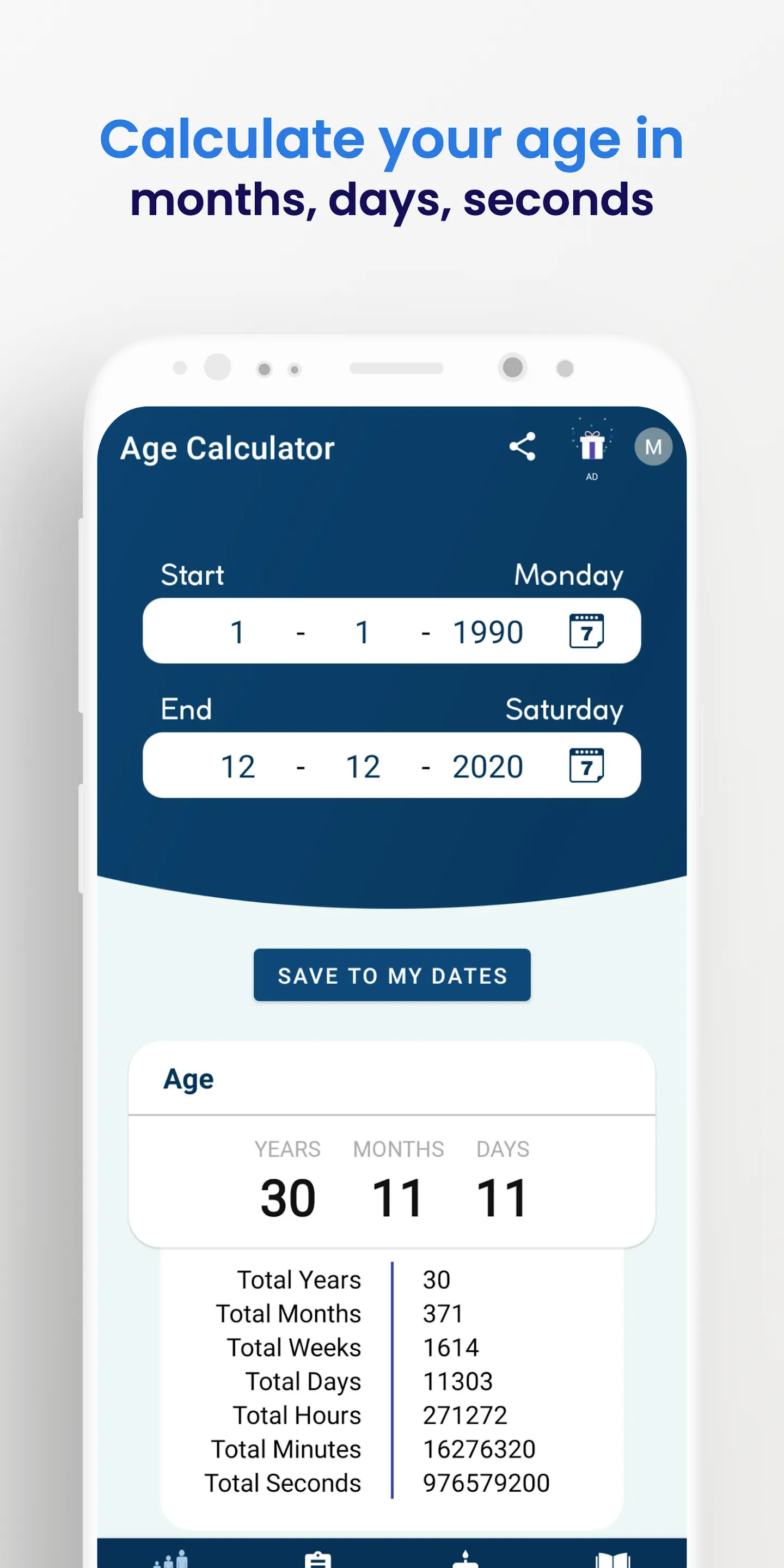Open the profile avatar marked M
The height and width of the screenshot is (1568, 784).
(x=654, y=446)
